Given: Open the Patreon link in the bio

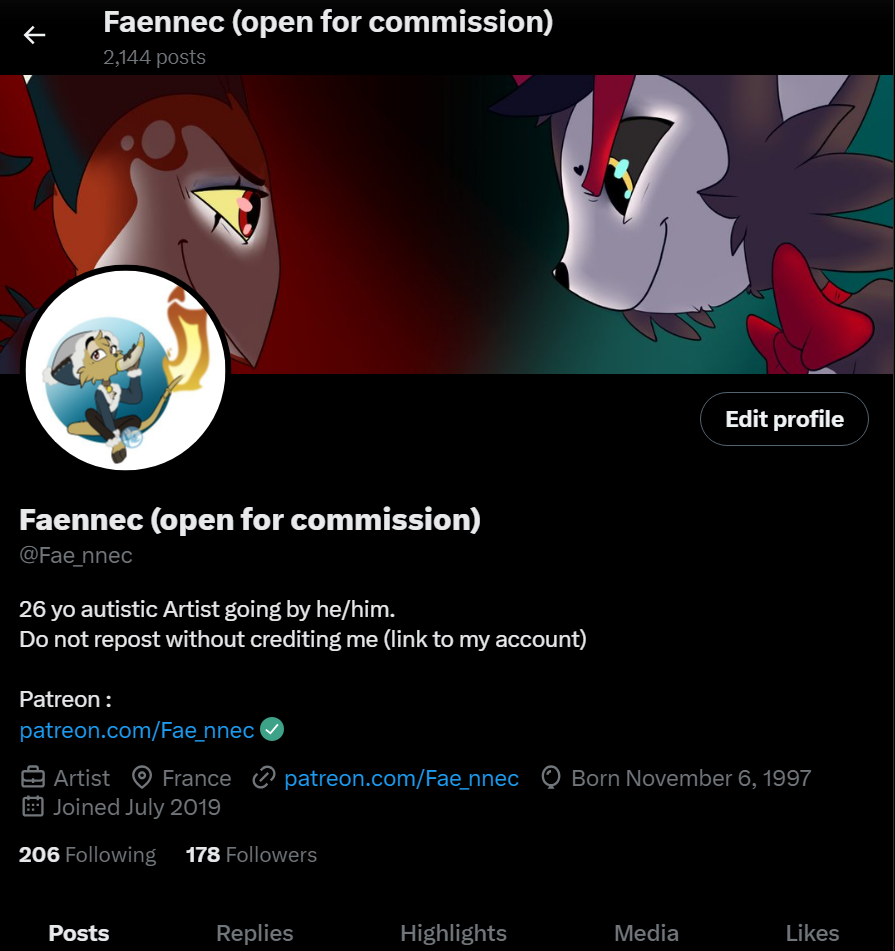Looking at the screenshot, I should [137, 730].
